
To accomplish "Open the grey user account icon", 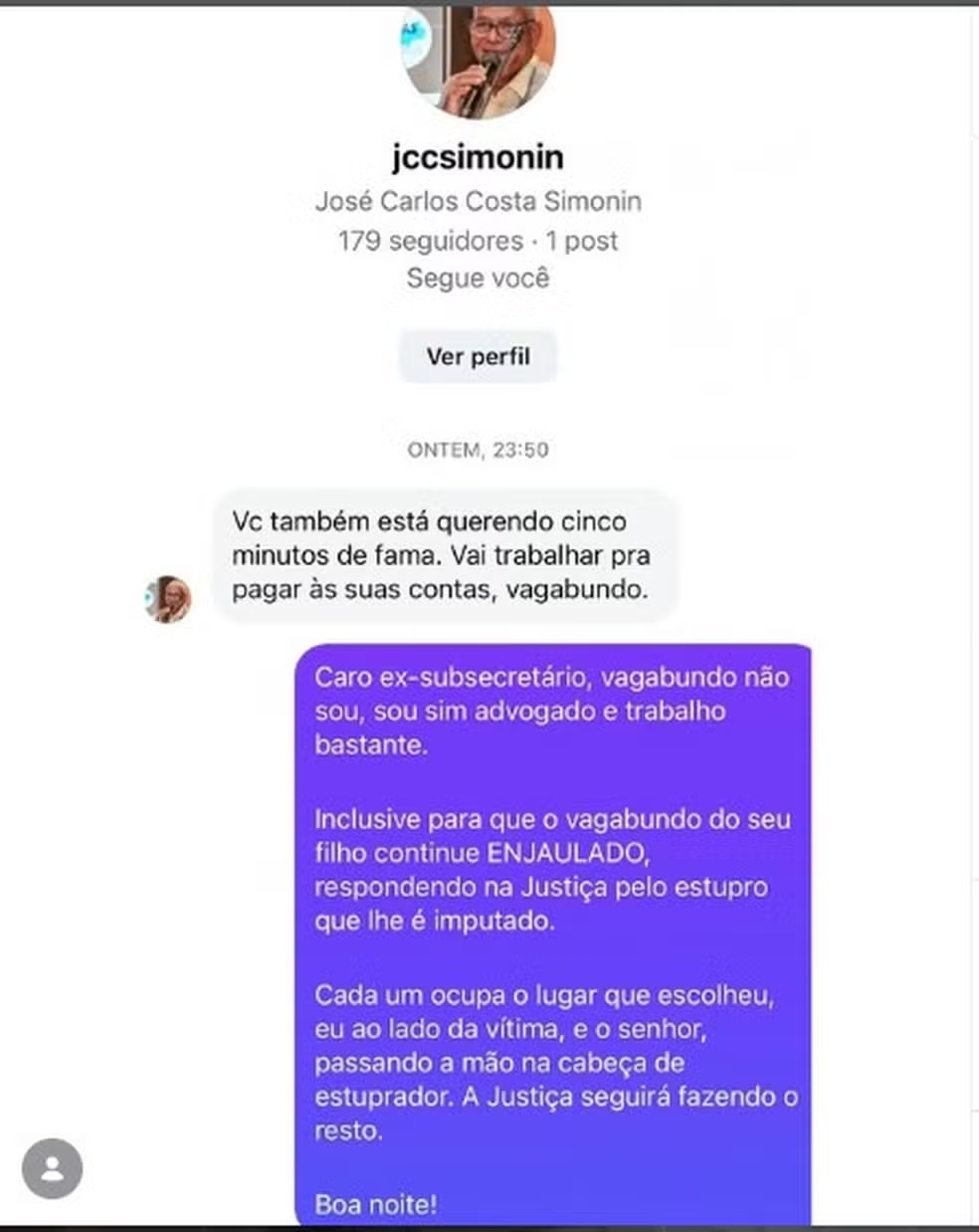I will [x=52, y=1168].
